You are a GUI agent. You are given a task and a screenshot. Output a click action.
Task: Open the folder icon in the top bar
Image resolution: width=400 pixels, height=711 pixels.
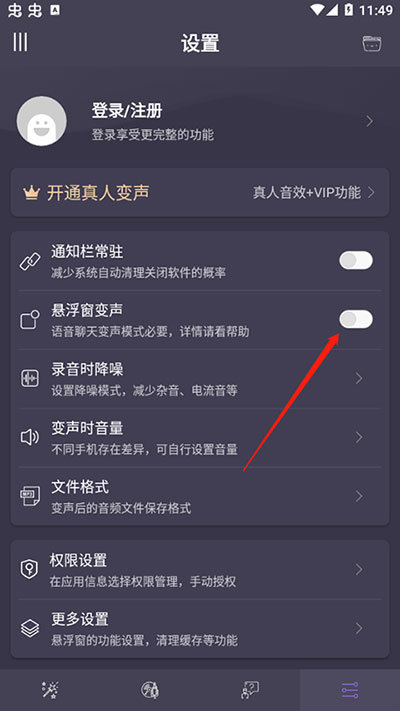371,44
